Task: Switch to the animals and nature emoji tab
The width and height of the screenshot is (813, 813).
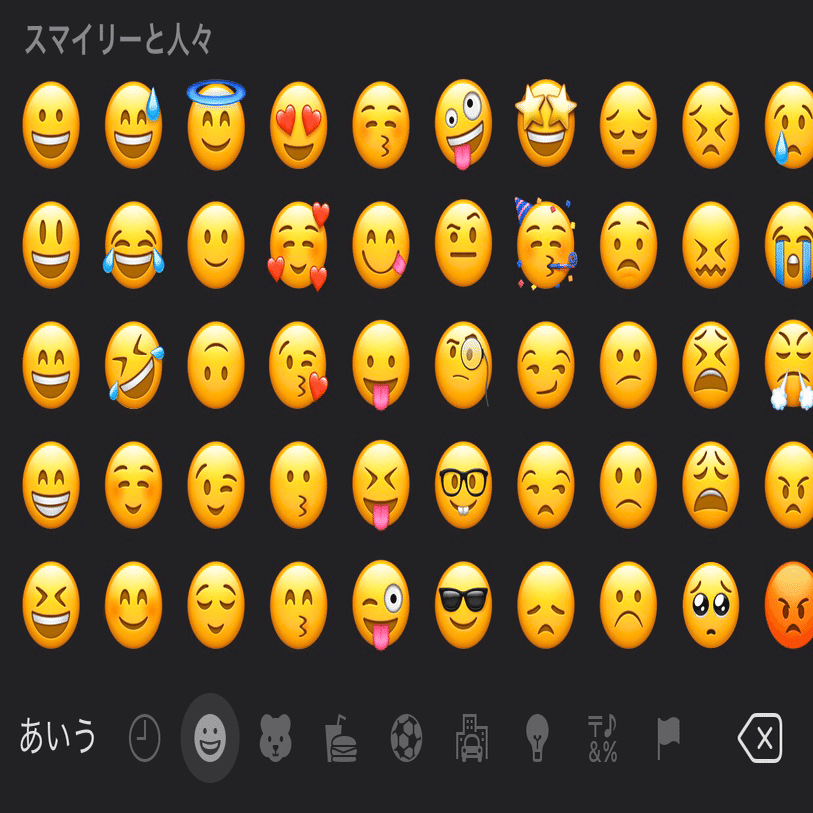Action: click(x=275, y=739)
